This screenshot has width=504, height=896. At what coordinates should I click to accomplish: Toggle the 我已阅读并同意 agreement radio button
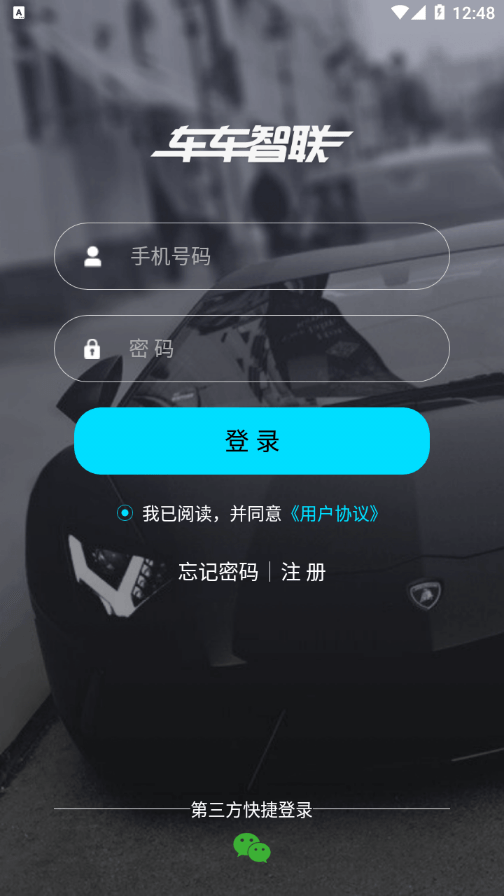point(125,513)
